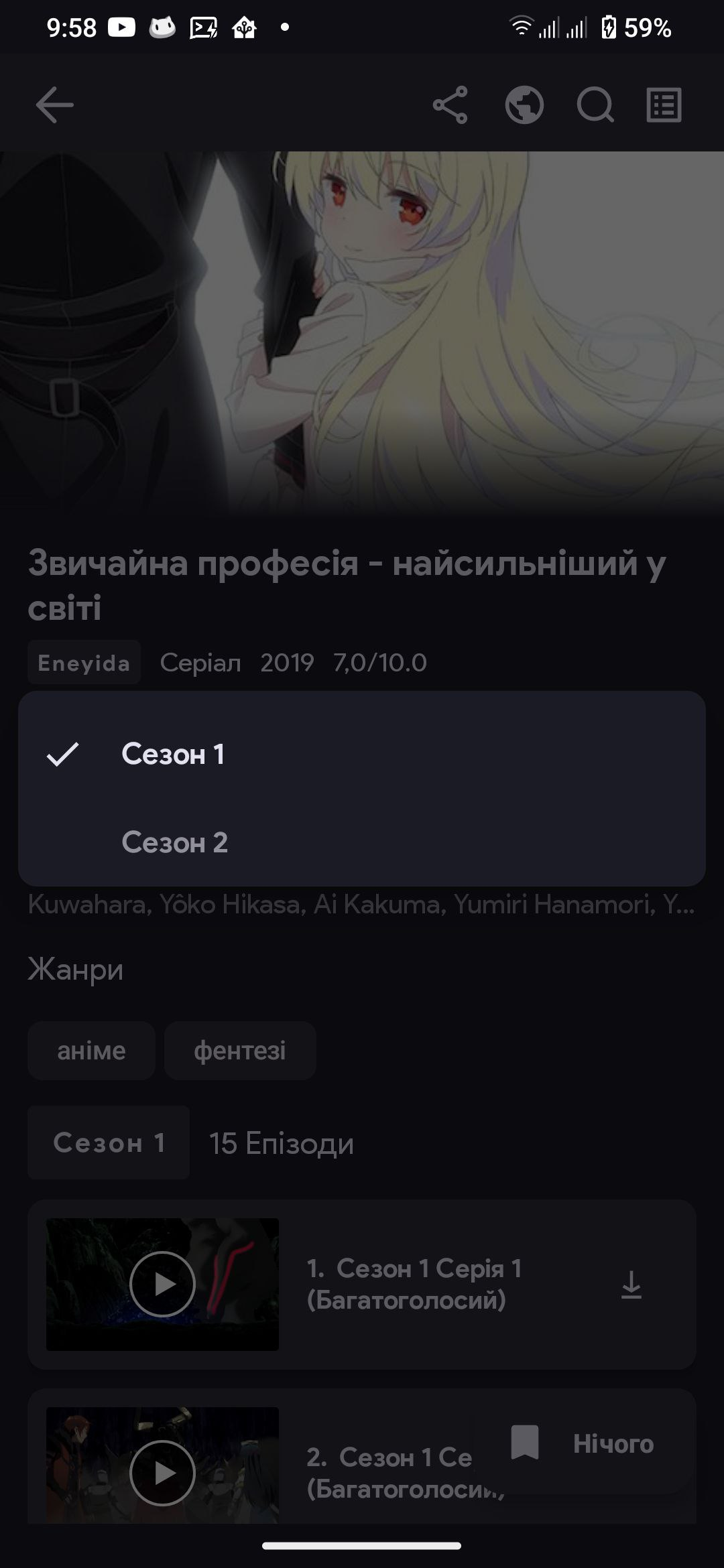Open YouTube from the status bar
Viewport: 724px width, 1568px height.
[121, 27]
